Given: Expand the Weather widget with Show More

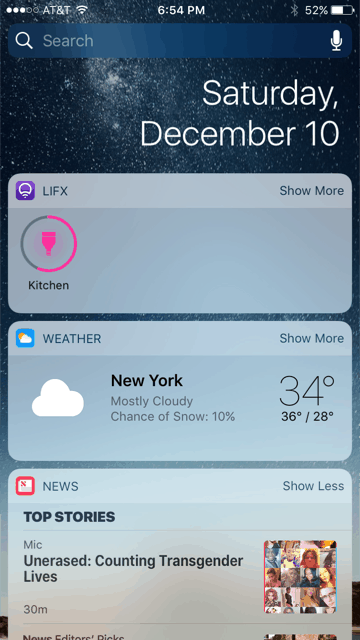Looking at the screenshot, I should tap(311, 338).
